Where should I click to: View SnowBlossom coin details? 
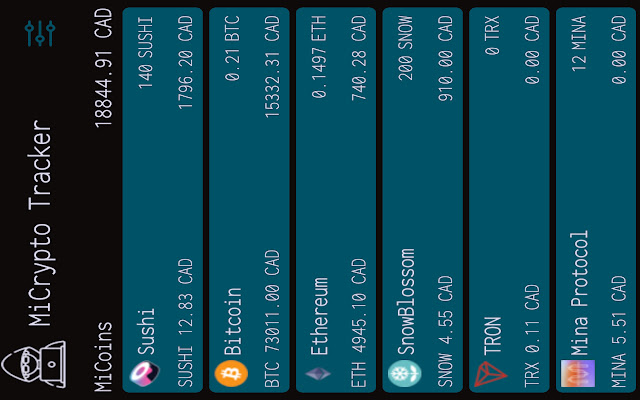tap(422, 200)
